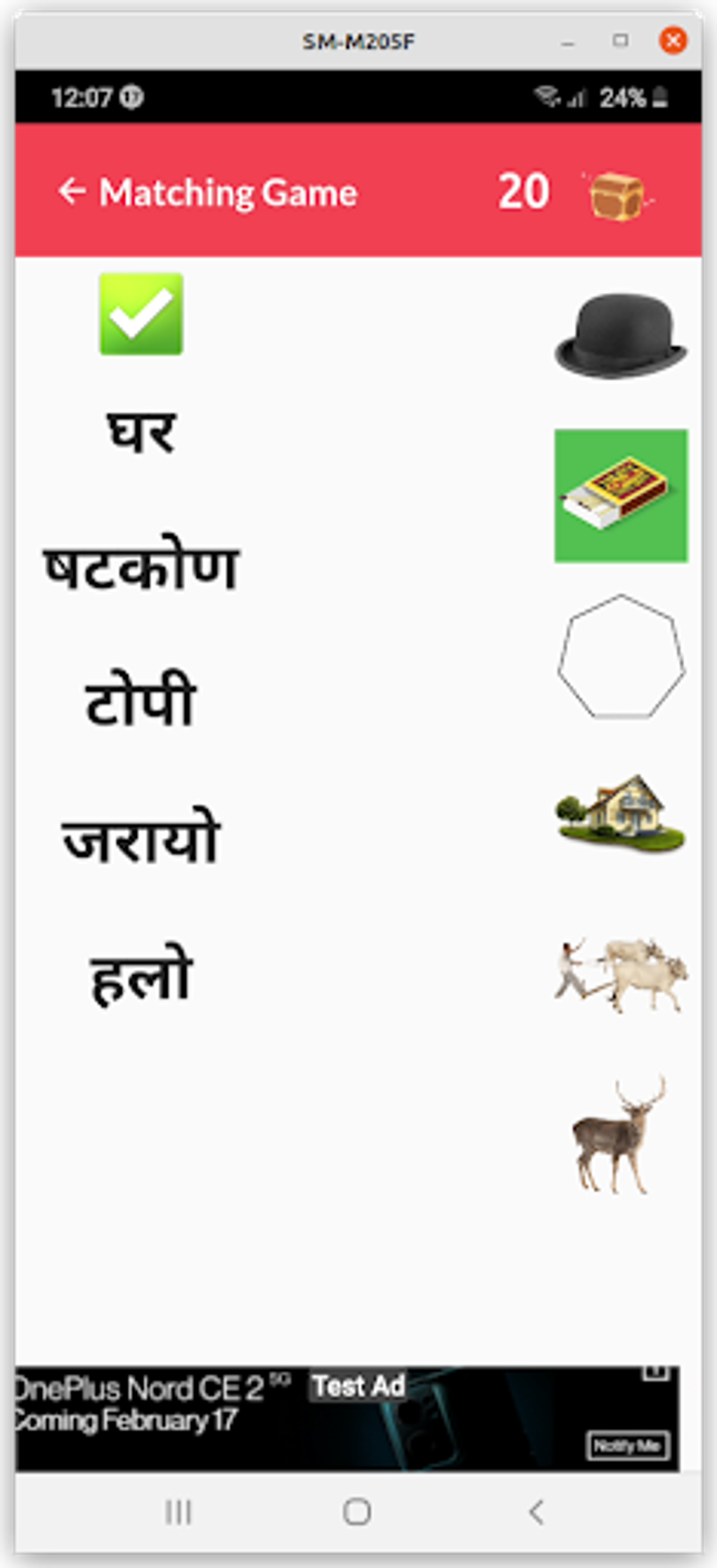Viewport: 717px width, 1568px height.
Task: Open the treasure chest icon
Action: (x=616, y=196)
